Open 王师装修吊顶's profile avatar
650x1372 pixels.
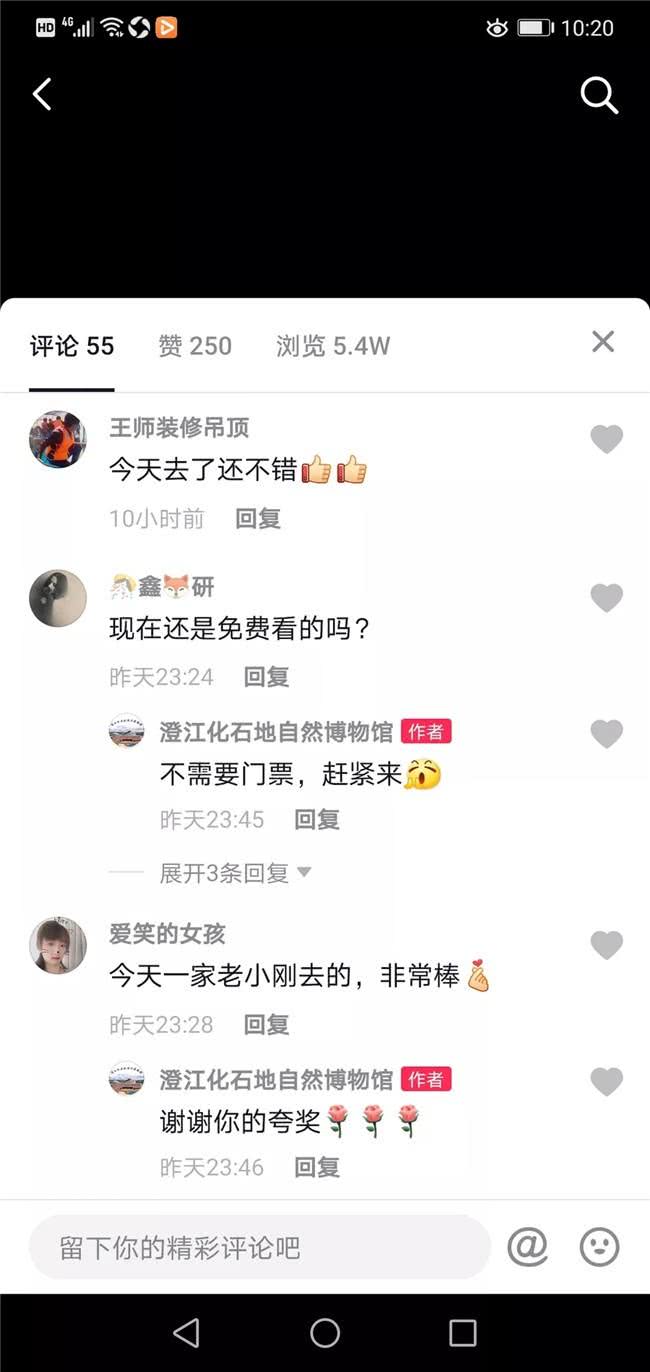(x=58, y=440)
